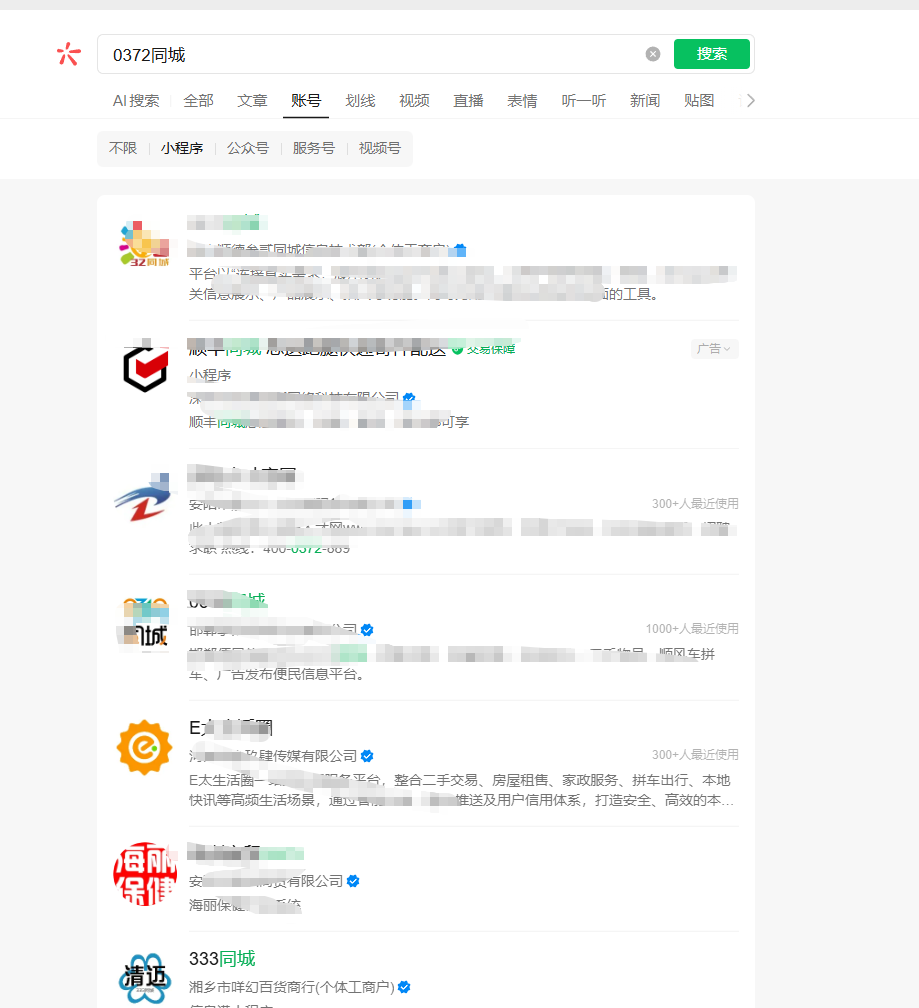Filter results by 服务号
Viewport: 919px width, 1008px height.
[x=314, y=148]
